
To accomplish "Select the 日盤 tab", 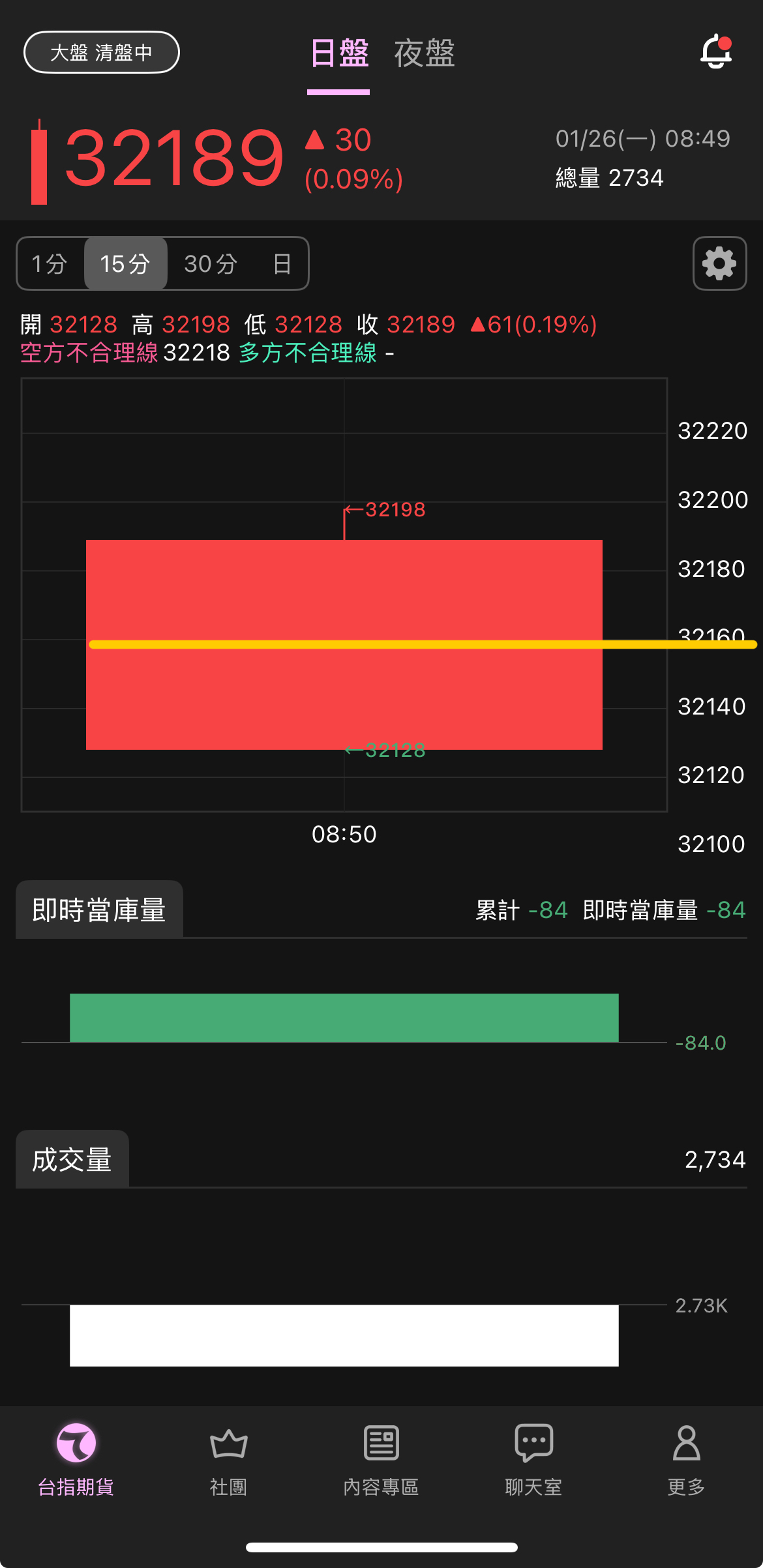I will coord(339,53).
